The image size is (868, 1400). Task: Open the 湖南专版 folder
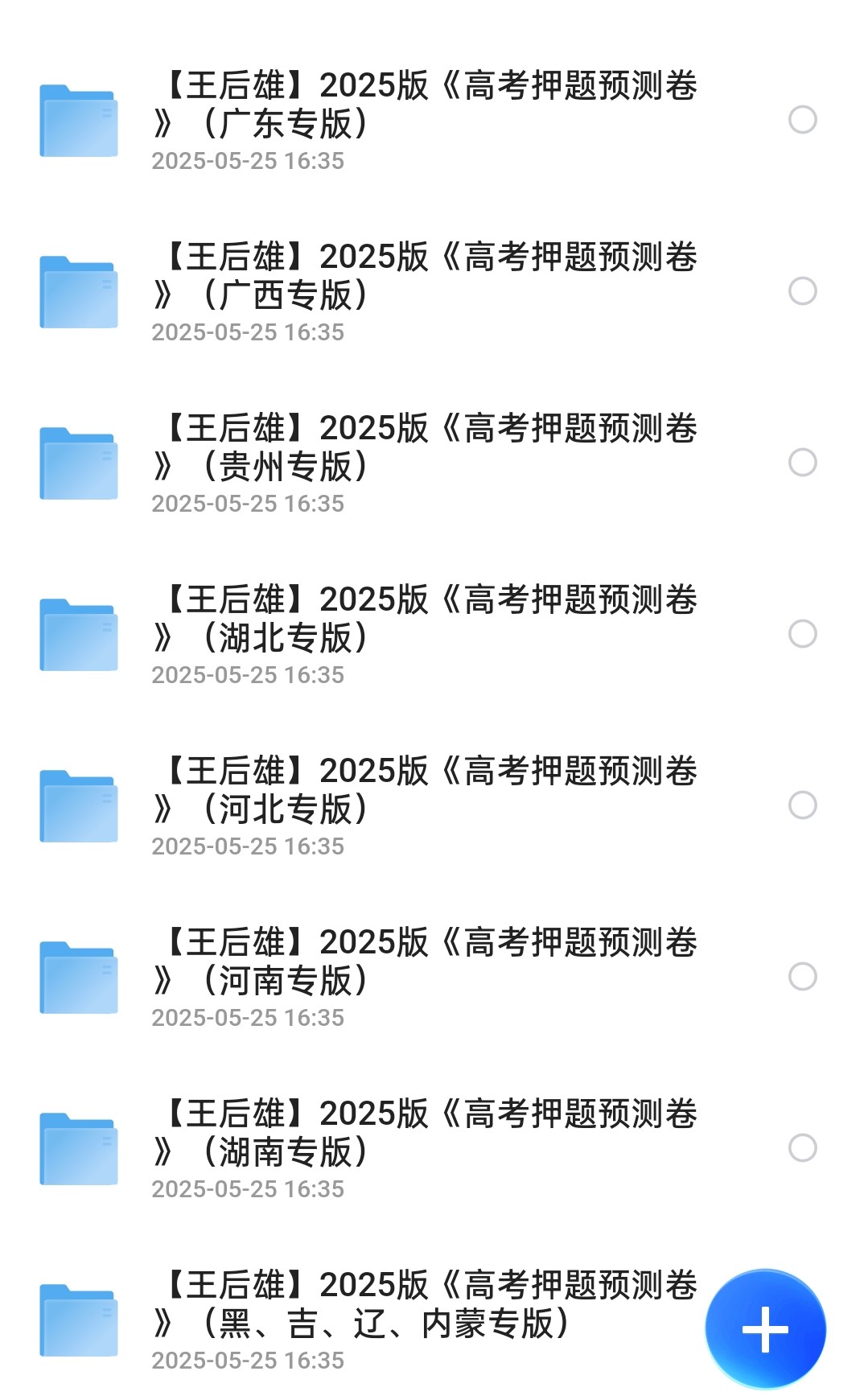coord(426,1133)
